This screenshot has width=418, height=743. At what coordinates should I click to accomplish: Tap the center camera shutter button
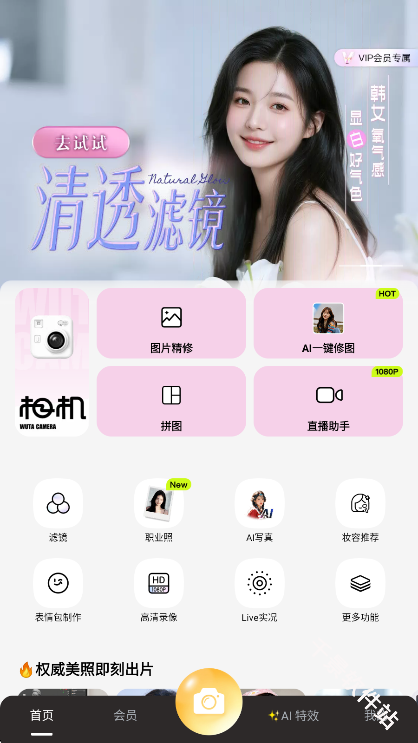(209, 702)
